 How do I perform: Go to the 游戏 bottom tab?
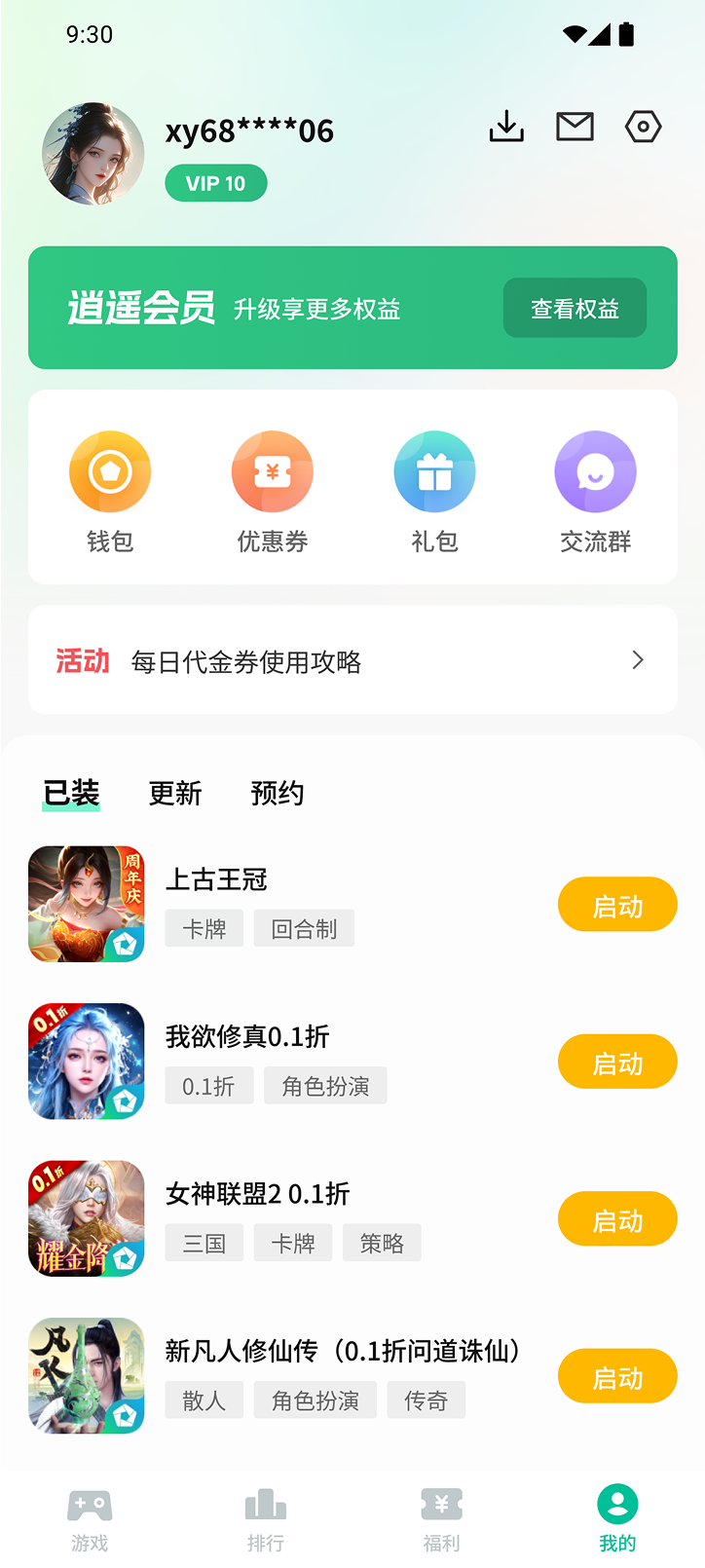[90, 1519]
